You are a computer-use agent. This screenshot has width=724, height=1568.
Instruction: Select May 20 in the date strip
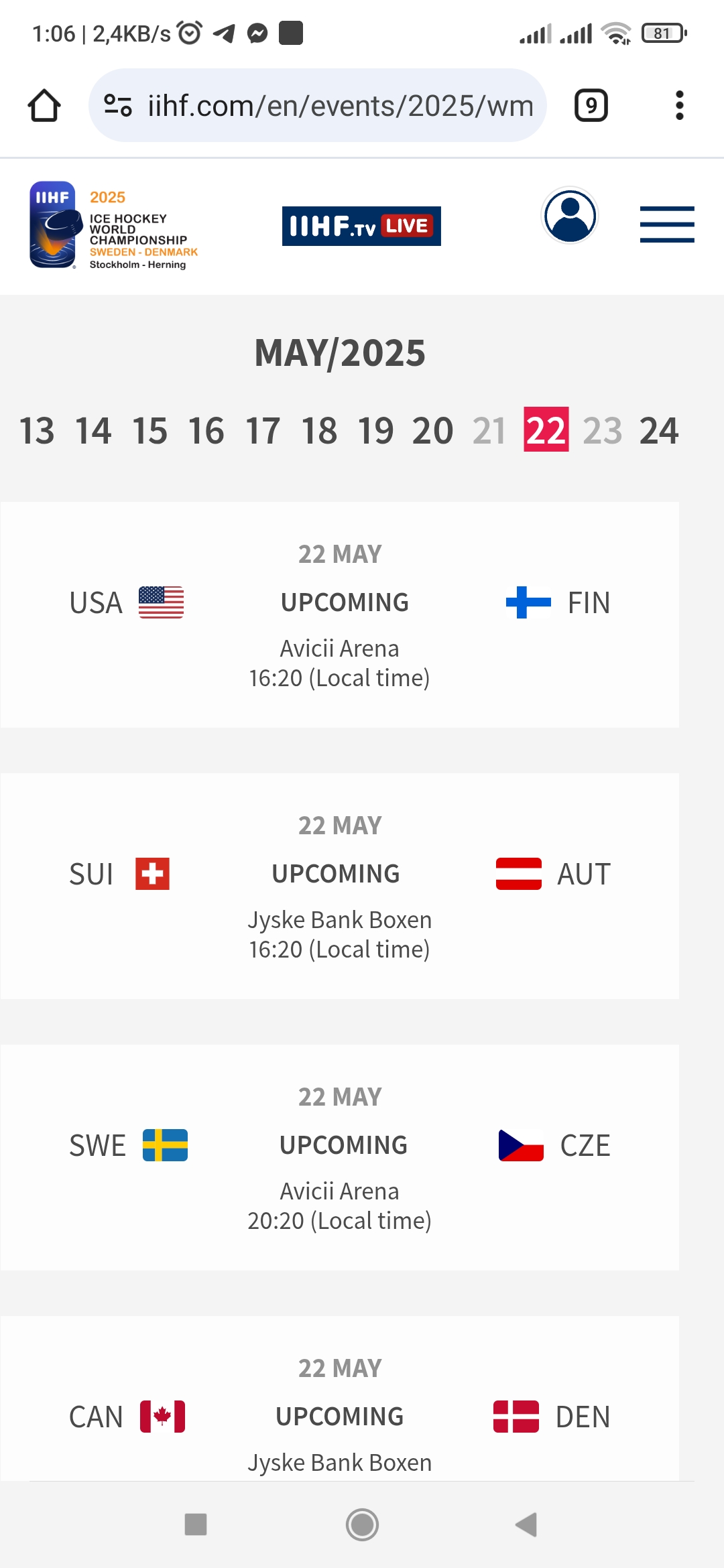coord(432,430)
